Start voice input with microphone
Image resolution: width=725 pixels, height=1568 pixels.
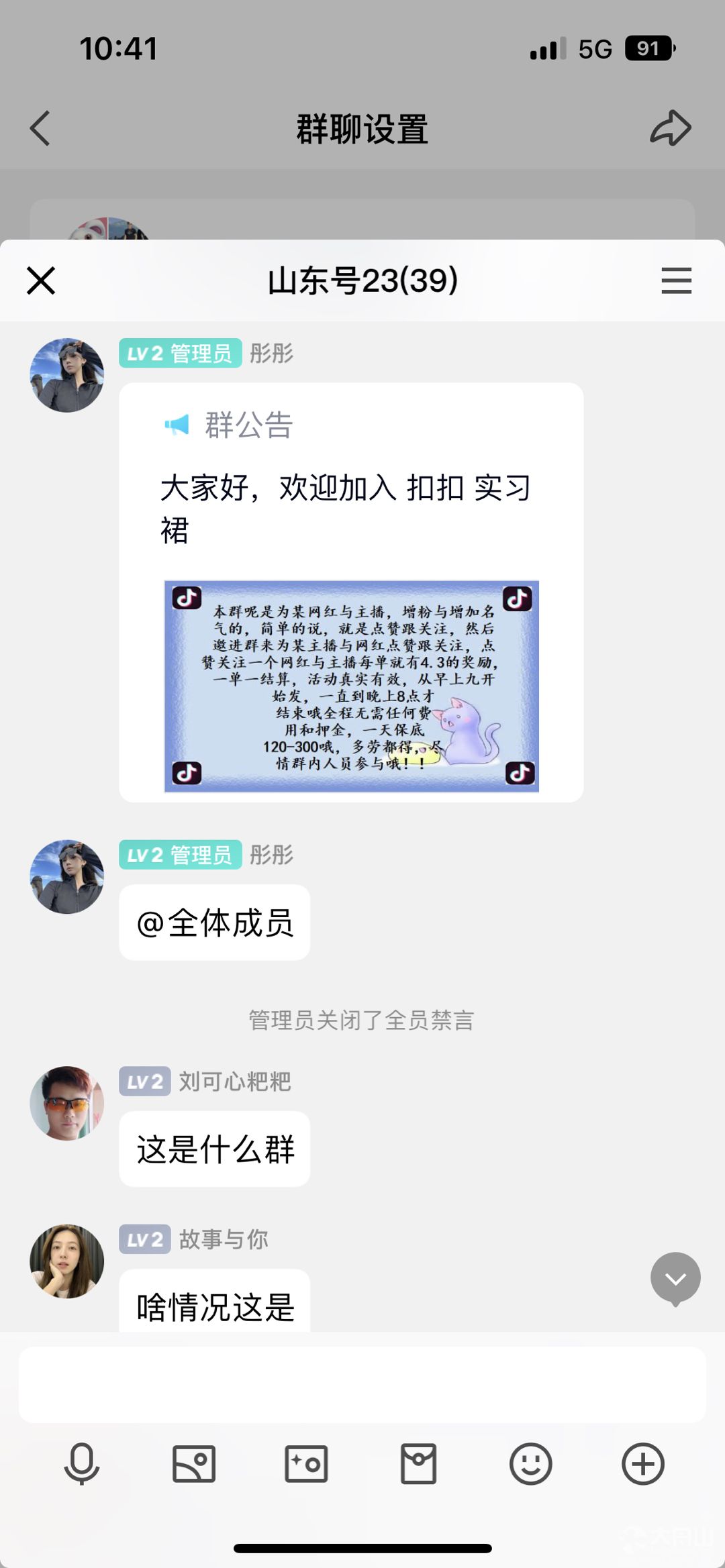click(x=82, y=1463)
